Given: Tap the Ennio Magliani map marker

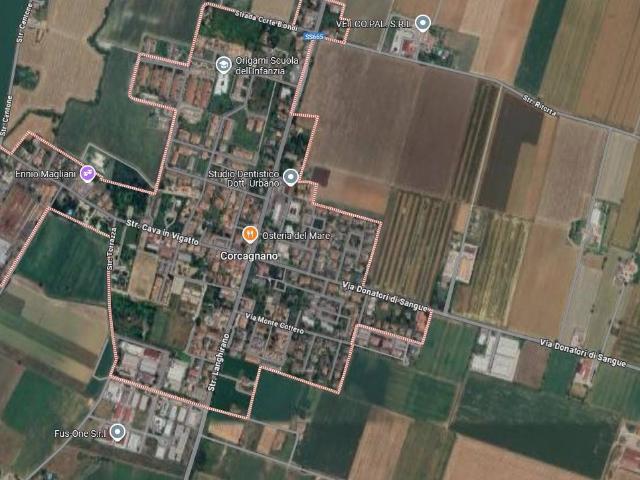Looking at the screenshot, I should [88, 174].
